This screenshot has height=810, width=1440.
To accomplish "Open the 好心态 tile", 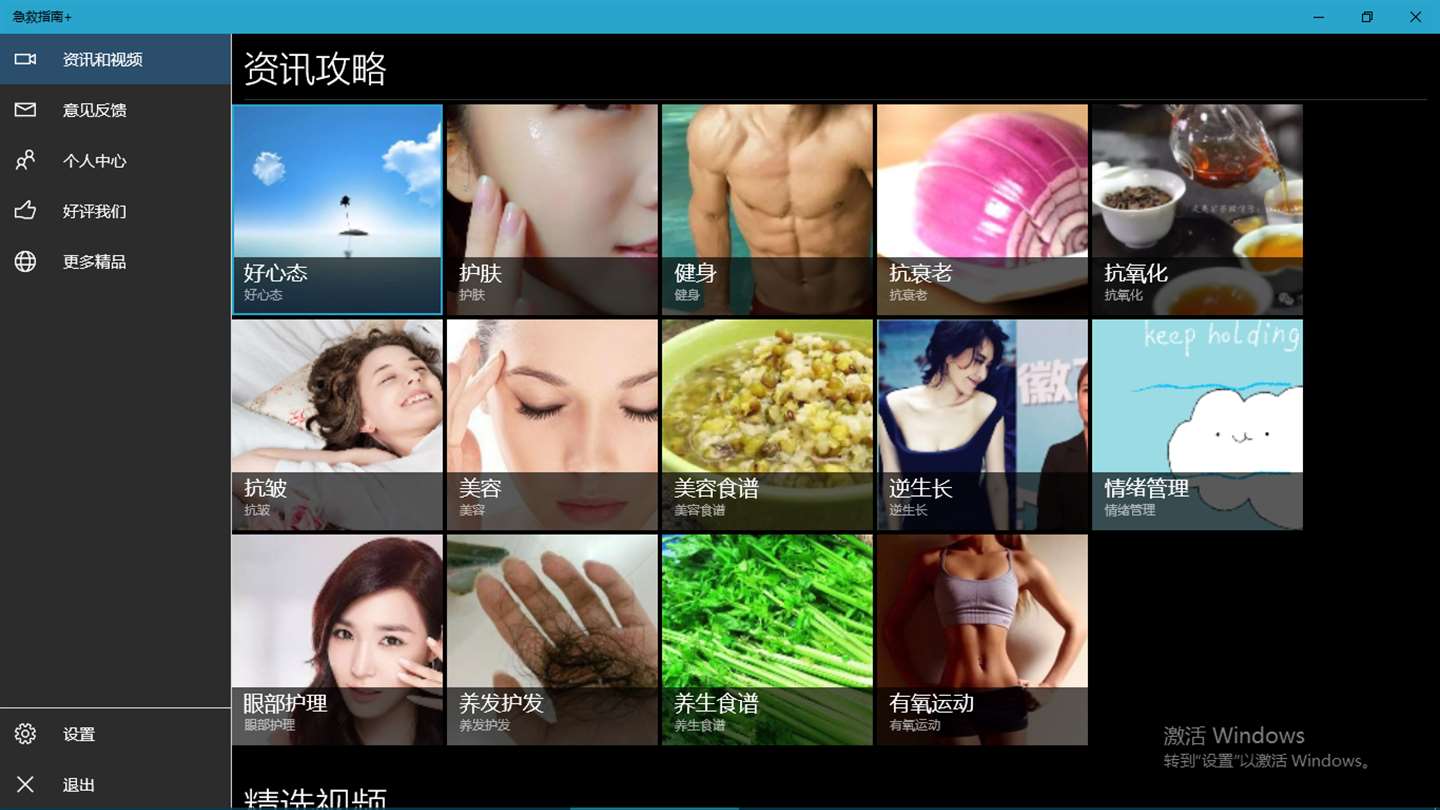I will (x=337, y=210).
